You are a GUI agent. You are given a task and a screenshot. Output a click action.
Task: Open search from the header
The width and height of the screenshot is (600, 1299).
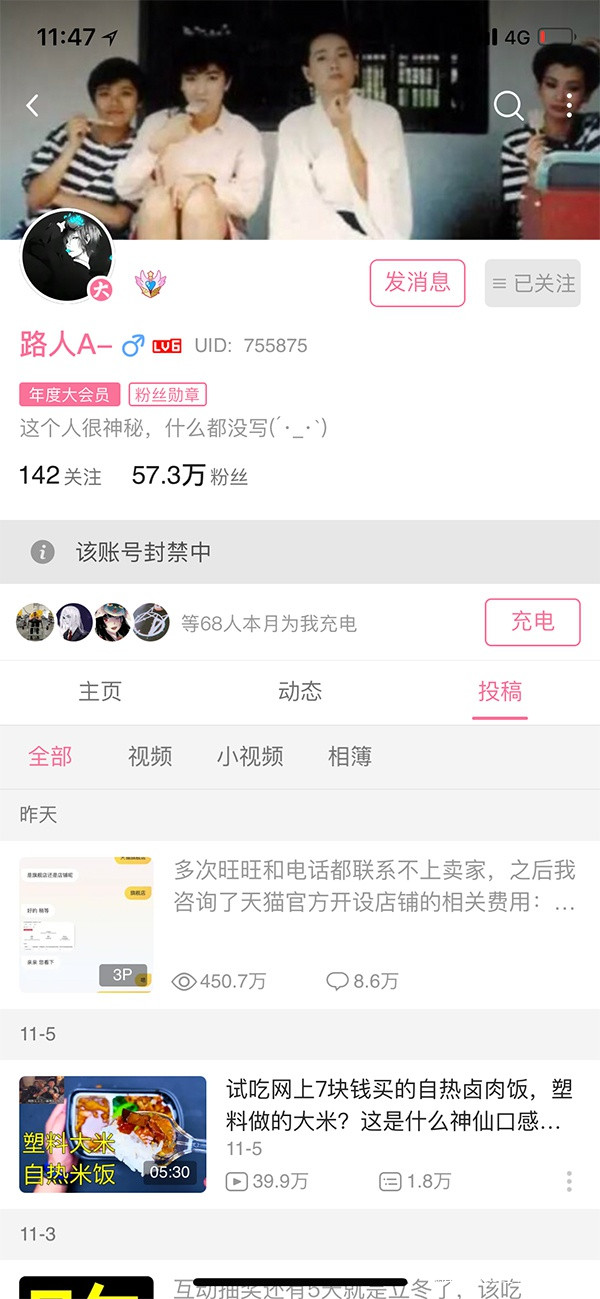click(x=509, y=105)
